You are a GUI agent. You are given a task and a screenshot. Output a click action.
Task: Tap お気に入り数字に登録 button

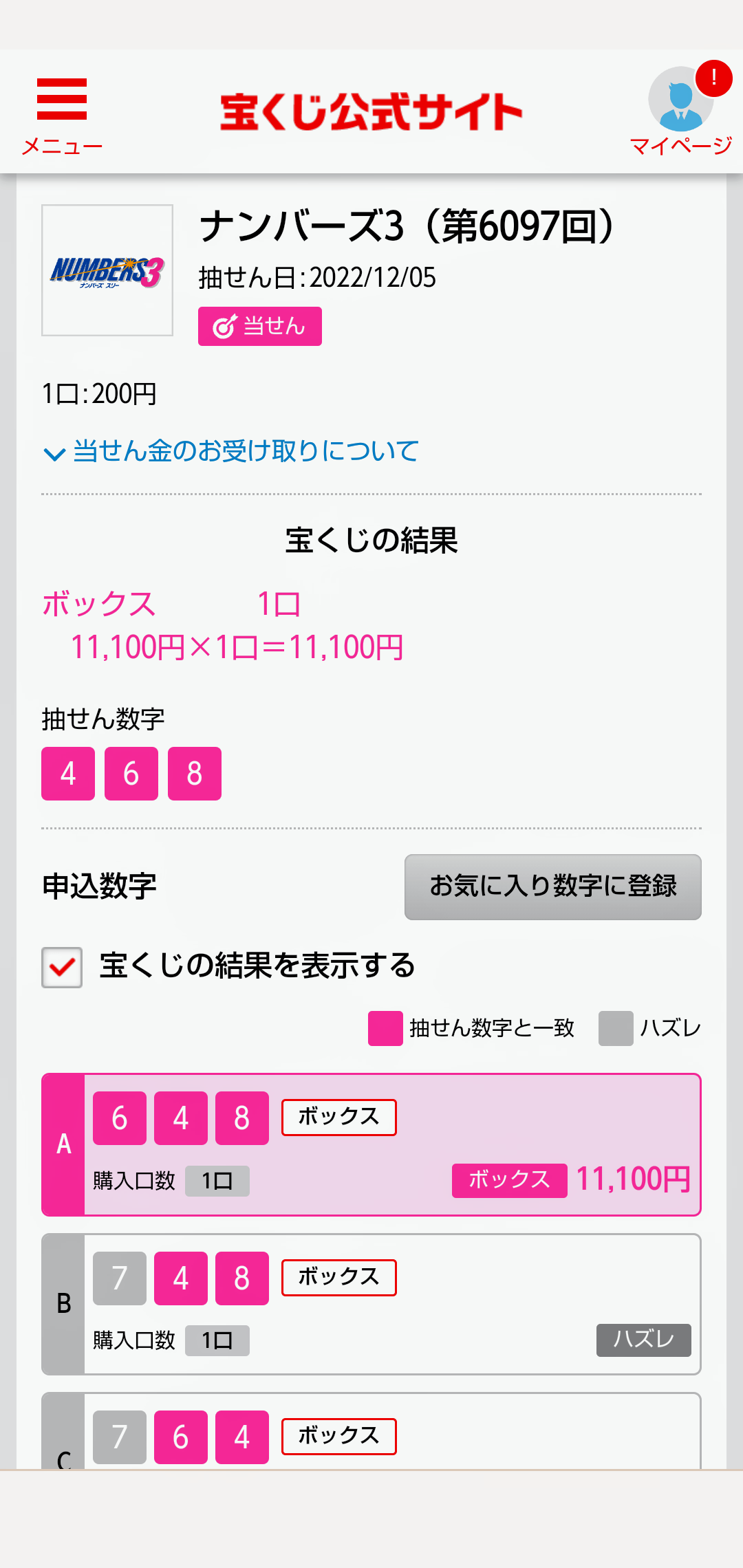click(x=553, y=887)
